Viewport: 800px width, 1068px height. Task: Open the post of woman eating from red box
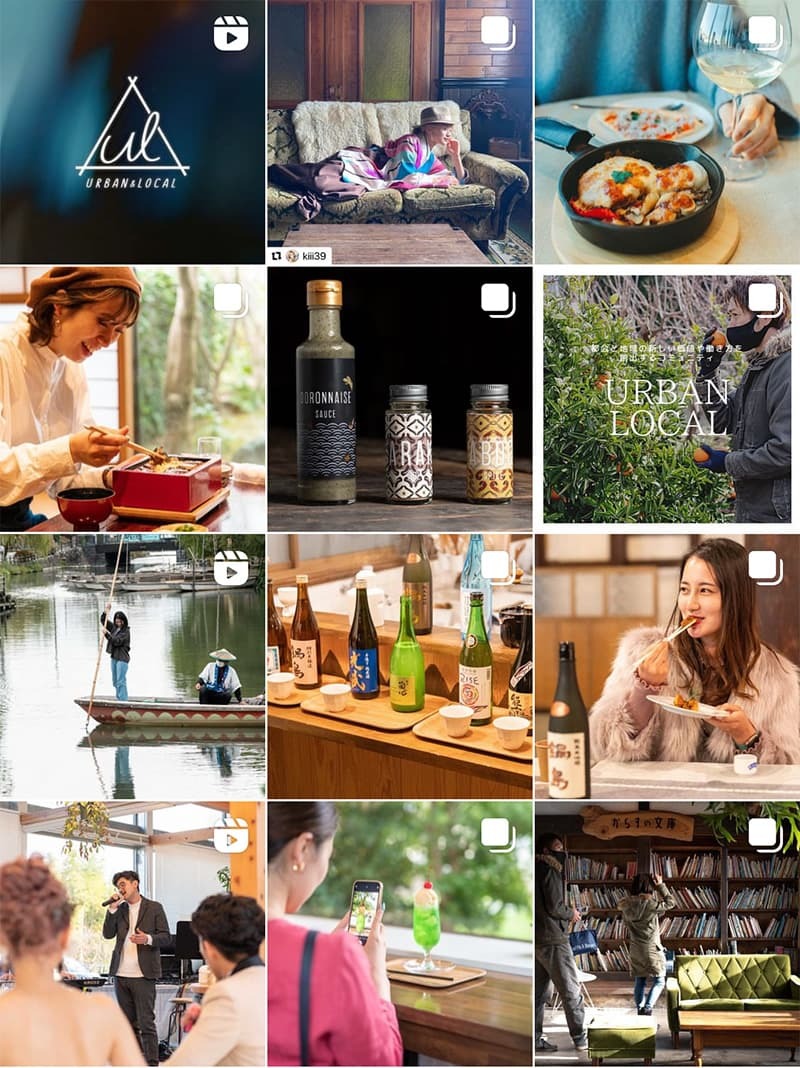(x=132, y=398)
